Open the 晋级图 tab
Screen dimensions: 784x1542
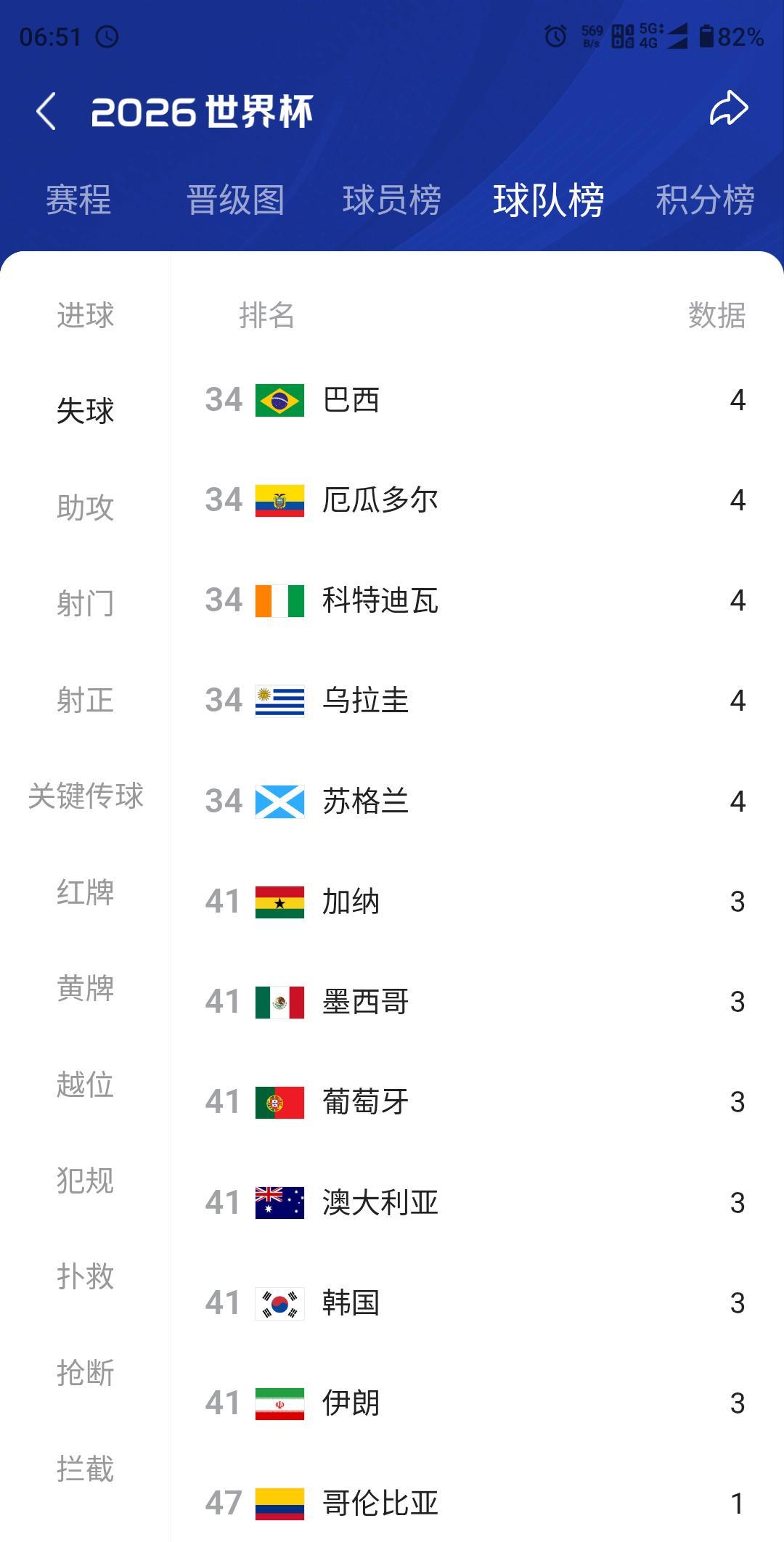coord(235,200)
